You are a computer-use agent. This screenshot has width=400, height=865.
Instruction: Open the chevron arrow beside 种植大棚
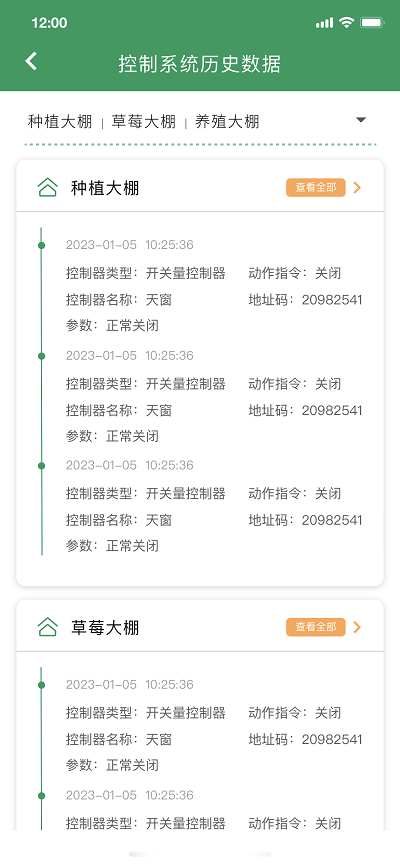pos(357,188)
